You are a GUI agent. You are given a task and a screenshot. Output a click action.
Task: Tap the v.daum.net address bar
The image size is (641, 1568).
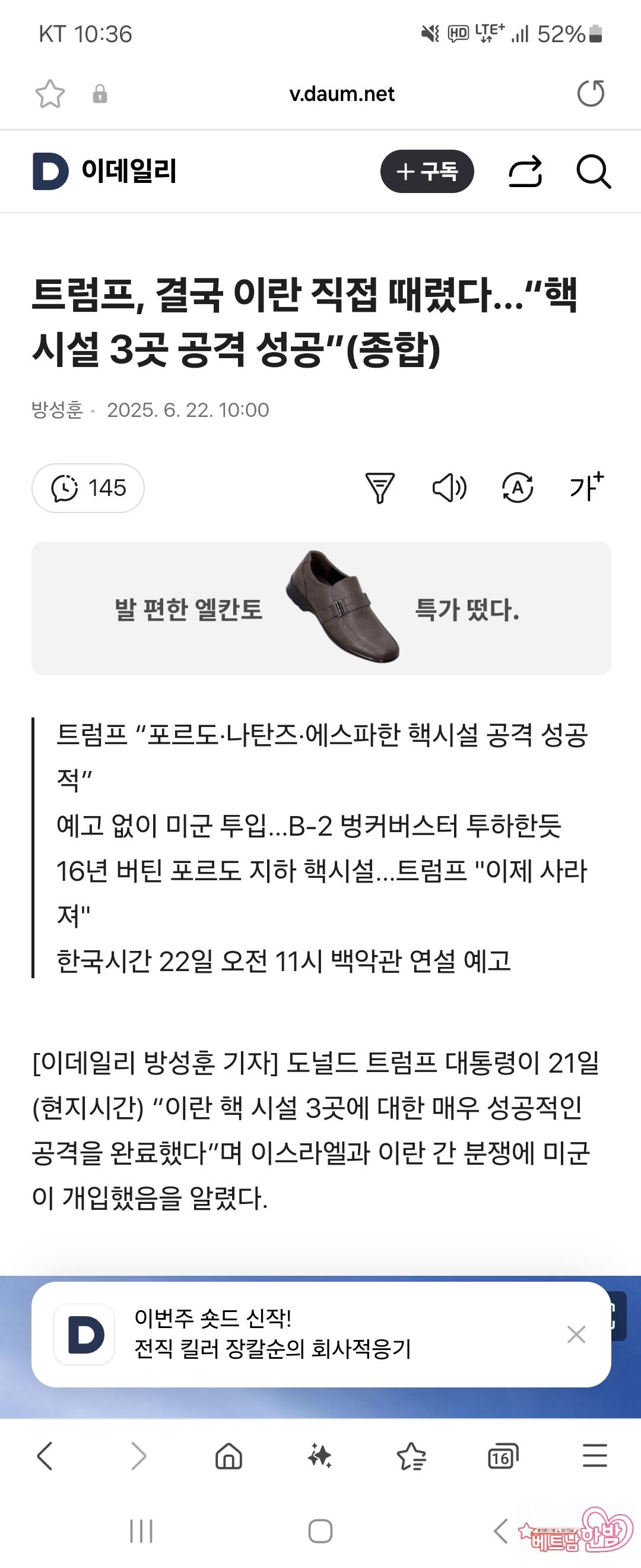341,94
